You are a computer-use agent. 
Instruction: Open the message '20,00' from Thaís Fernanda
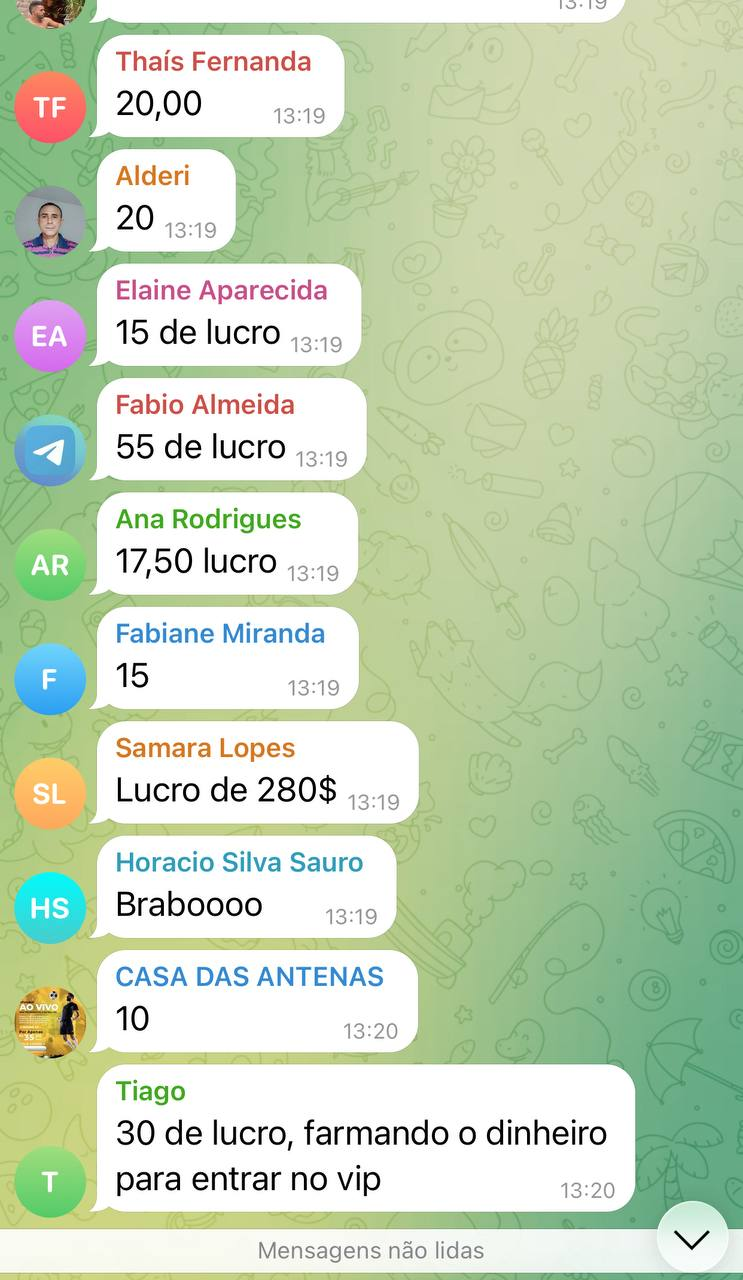[164, 103]
